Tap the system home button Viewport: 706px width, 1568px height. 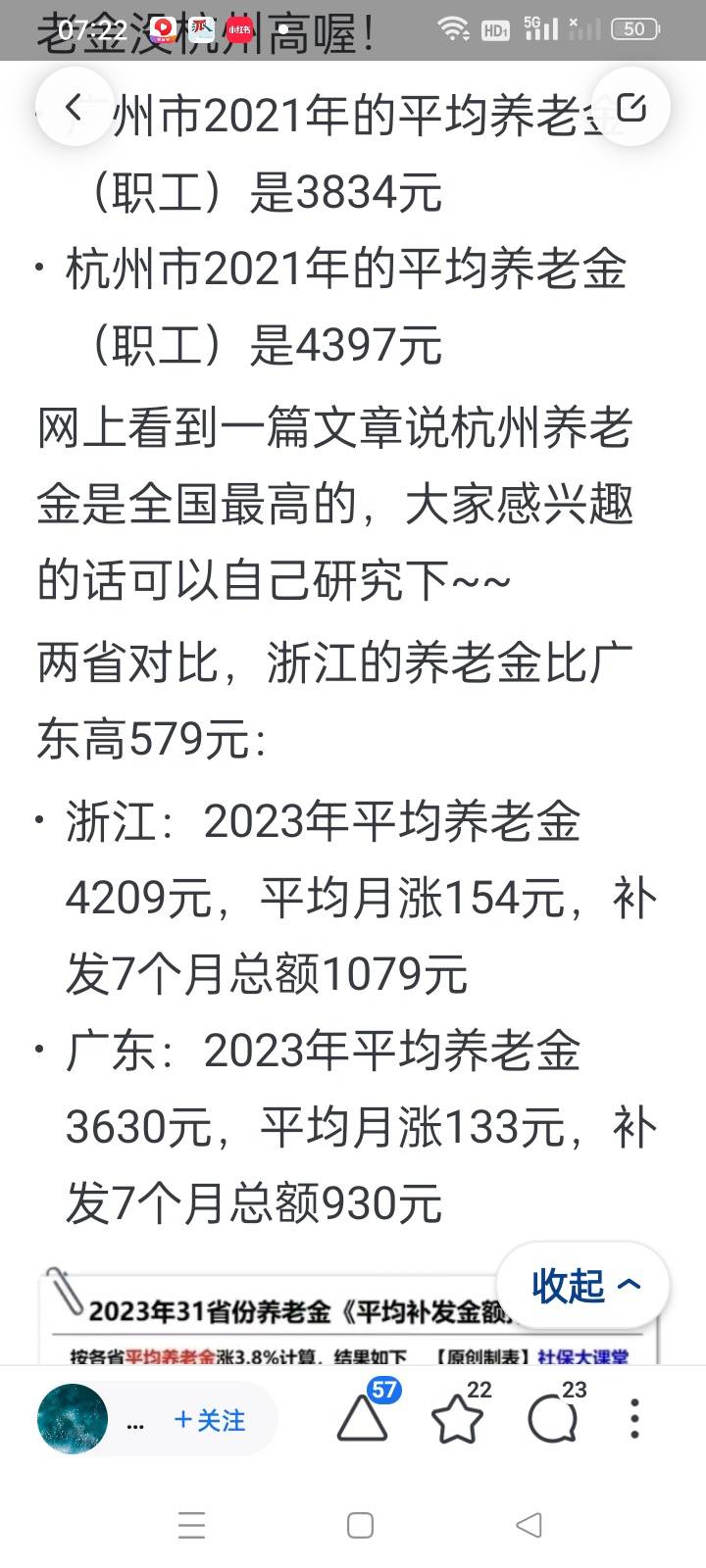click(360, 1525)
